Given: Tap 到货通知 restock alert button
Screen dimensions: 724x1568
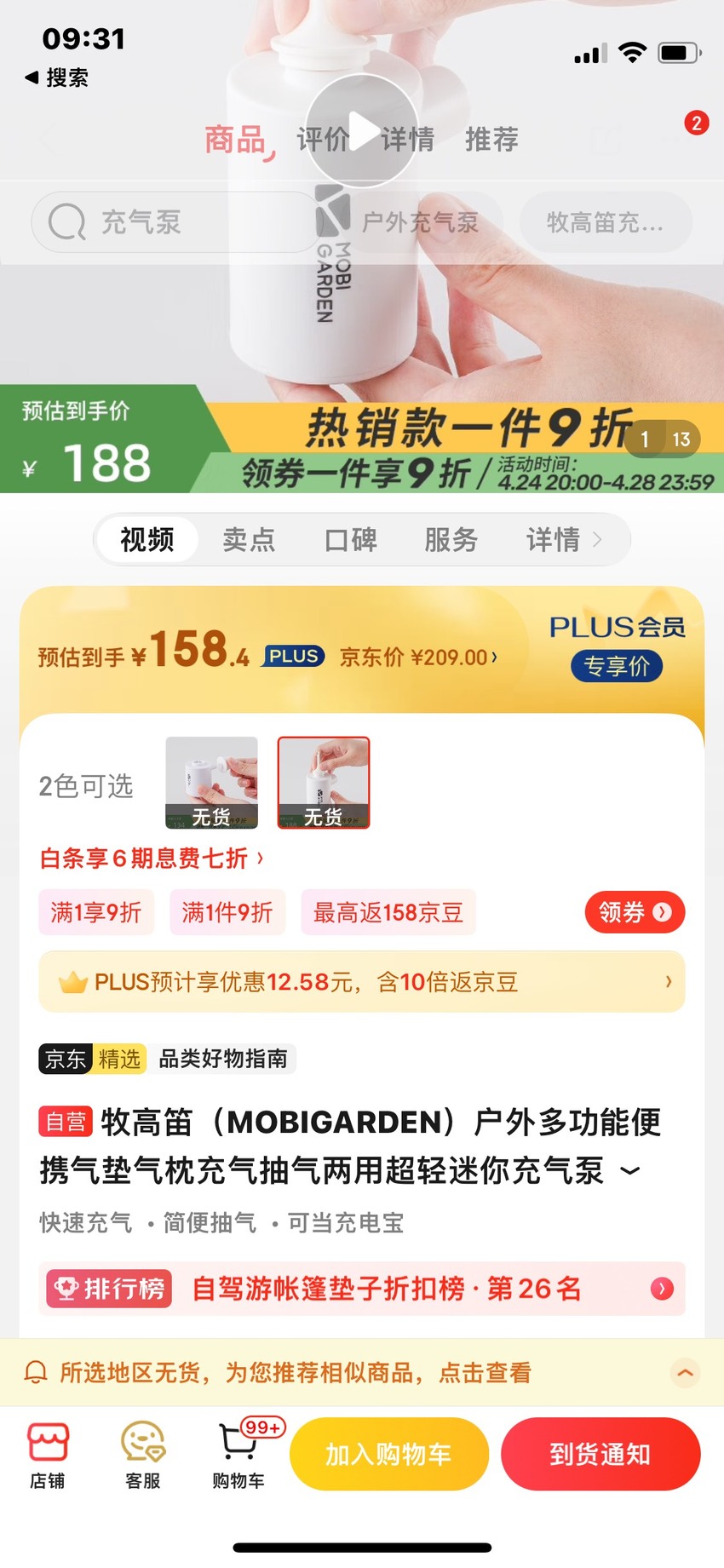Looking at the screenshot, I should click(600, 1454).
